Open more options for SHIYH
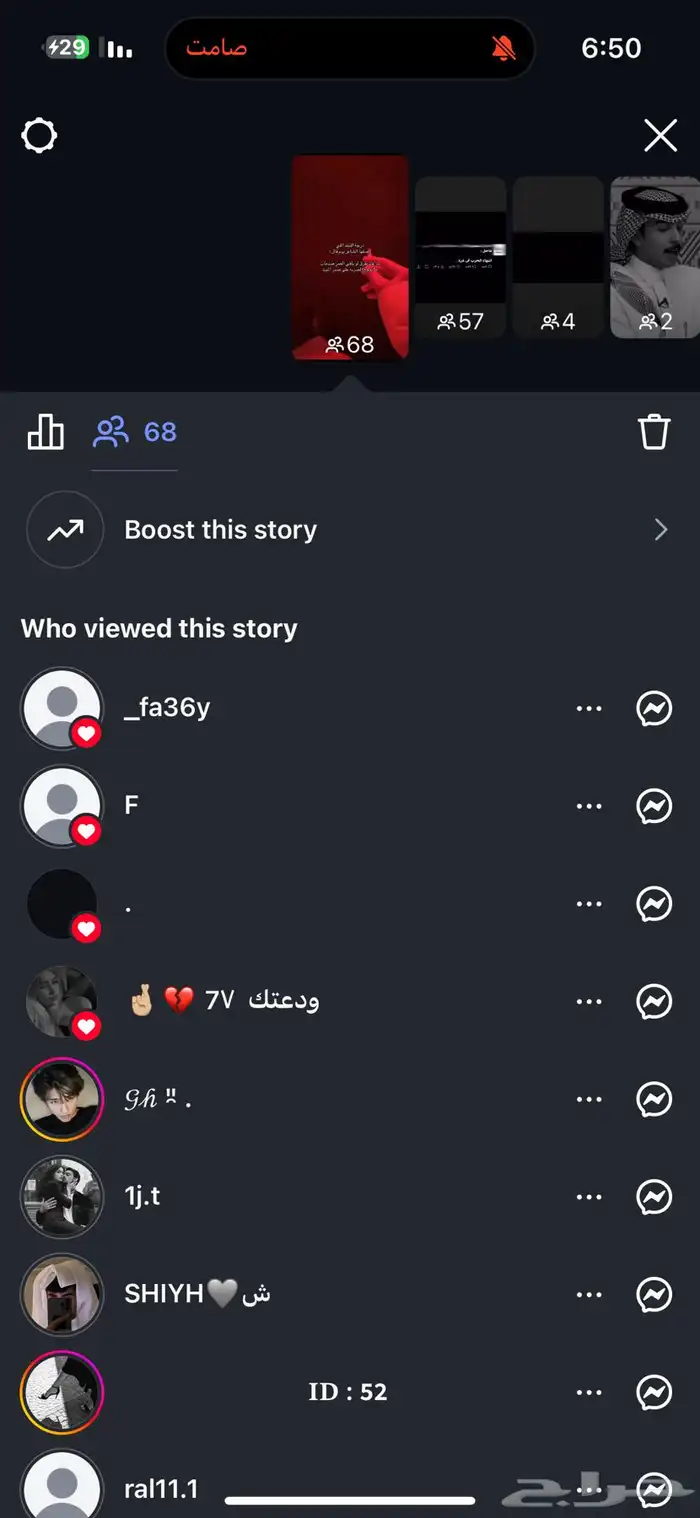700x1518 pixels. [589, 1295]
